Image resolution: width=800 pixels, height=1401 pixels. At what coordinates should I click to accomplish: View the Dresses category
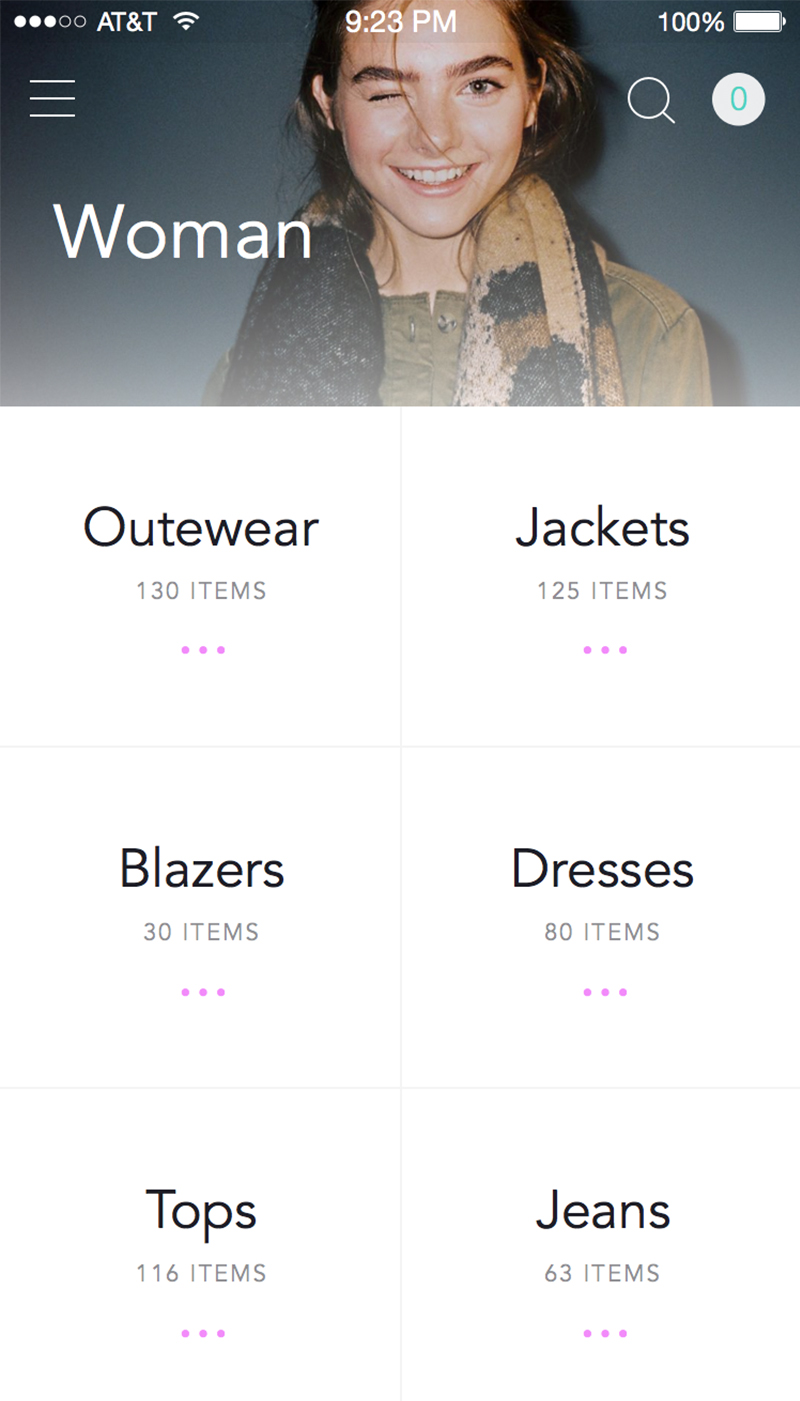602,916
